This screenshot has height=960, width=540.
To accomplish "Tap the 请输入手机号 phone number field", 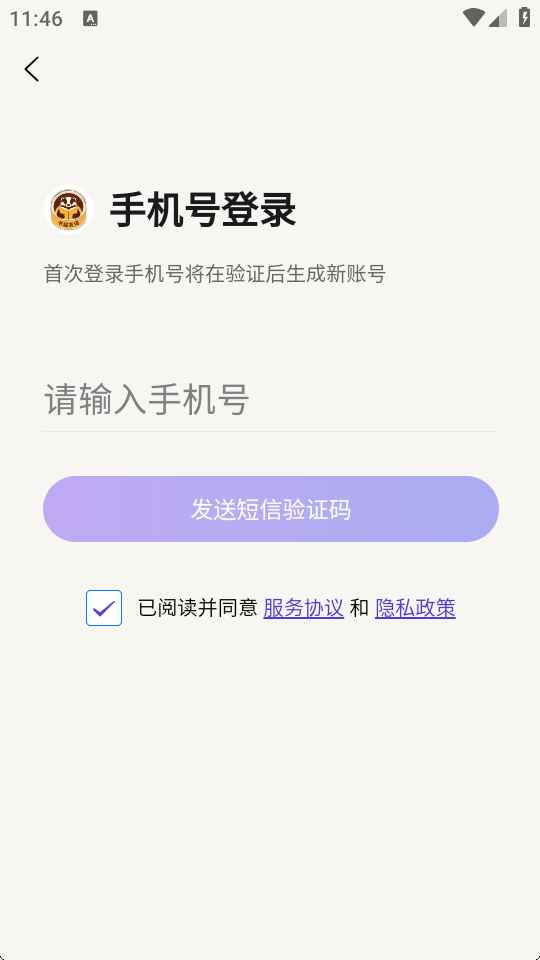I will [271, 399].
